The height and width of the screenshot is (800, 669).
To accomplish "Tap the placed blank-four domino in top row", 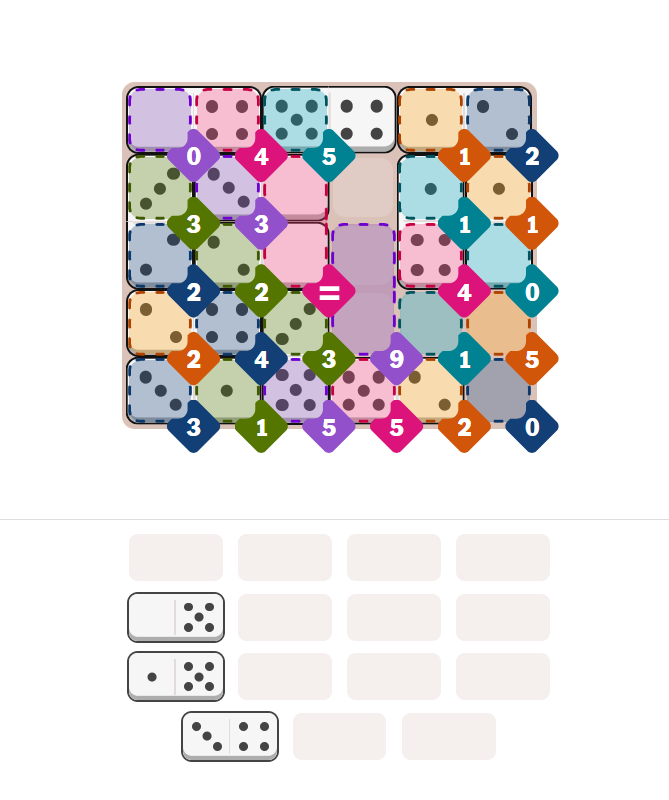I will [194, 119].
